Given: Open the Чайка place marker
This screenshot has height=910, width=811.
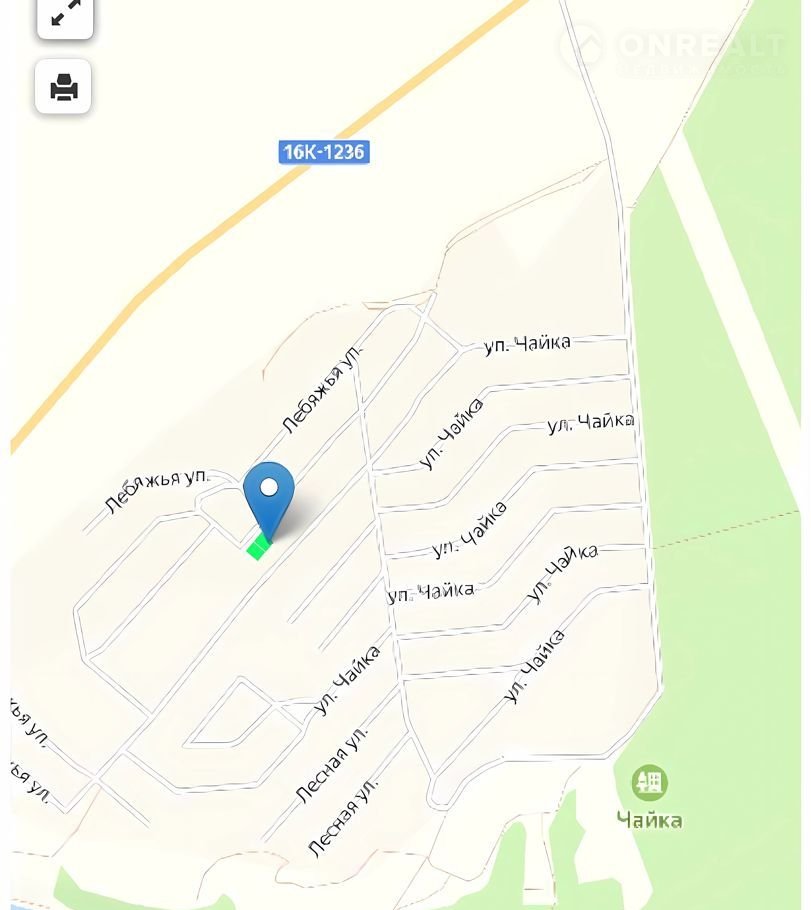Looking at the screenshot, I should pos(649,783).
